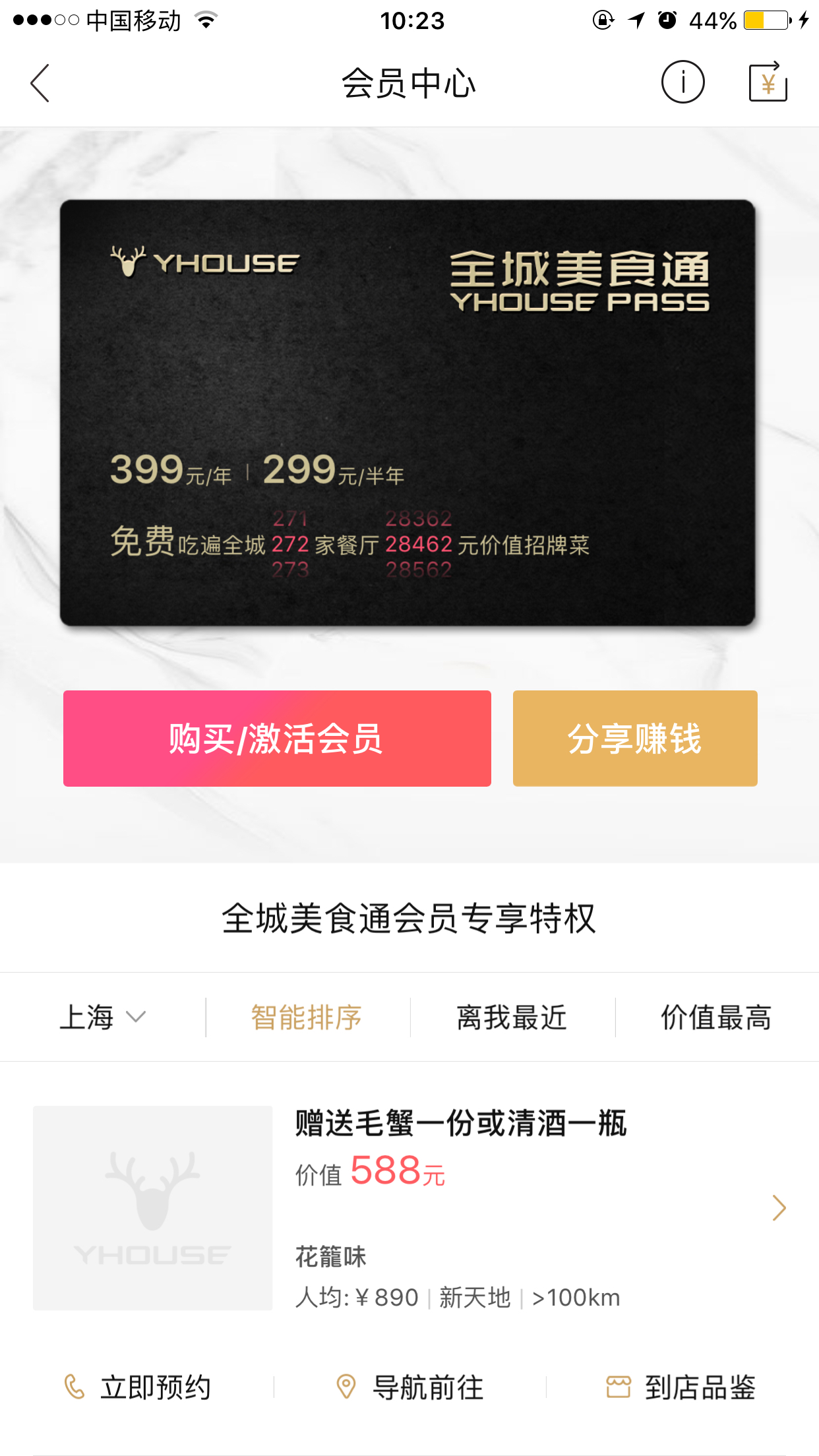Sort by 智能排序
Viewport: 819px width, 1456px height.
307,1017
